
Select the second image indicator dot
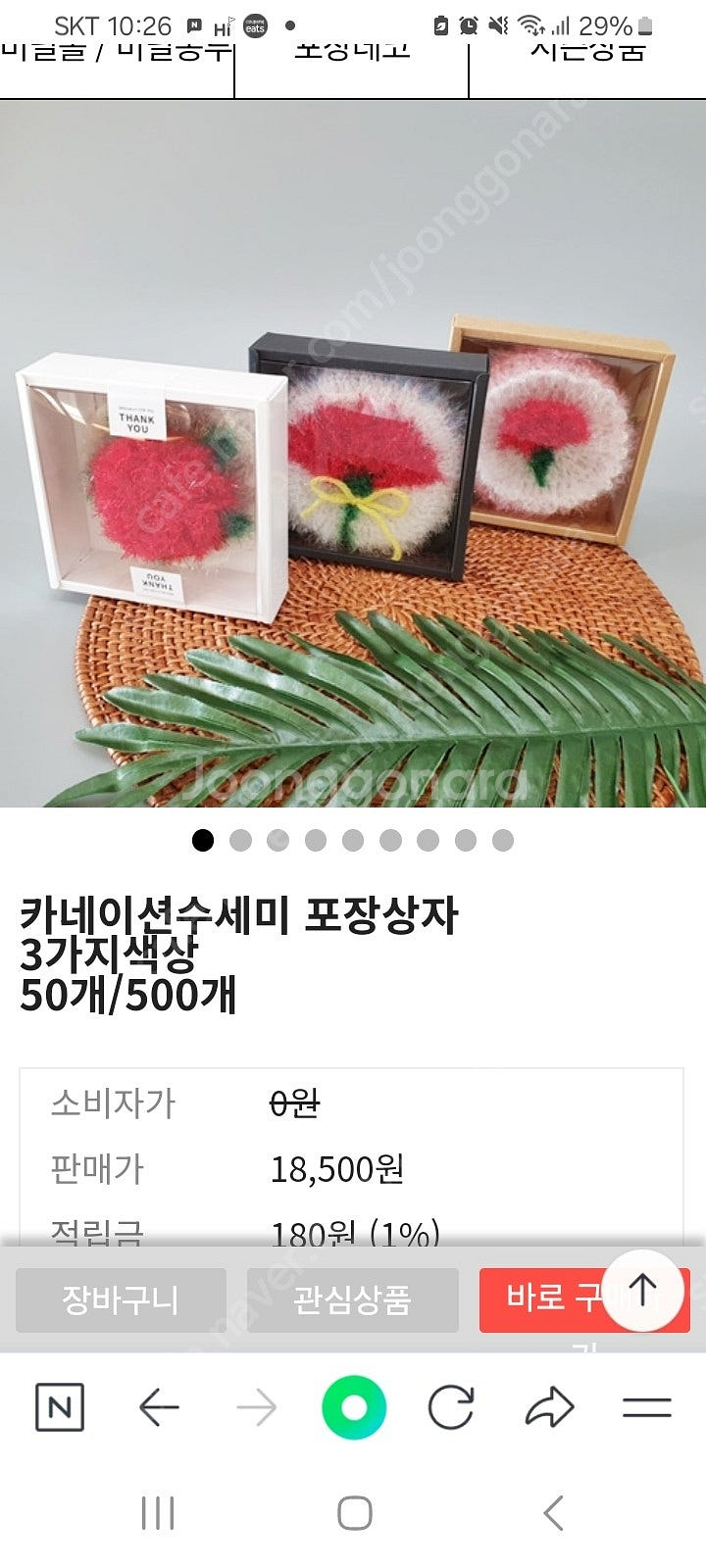pos(240,840)
